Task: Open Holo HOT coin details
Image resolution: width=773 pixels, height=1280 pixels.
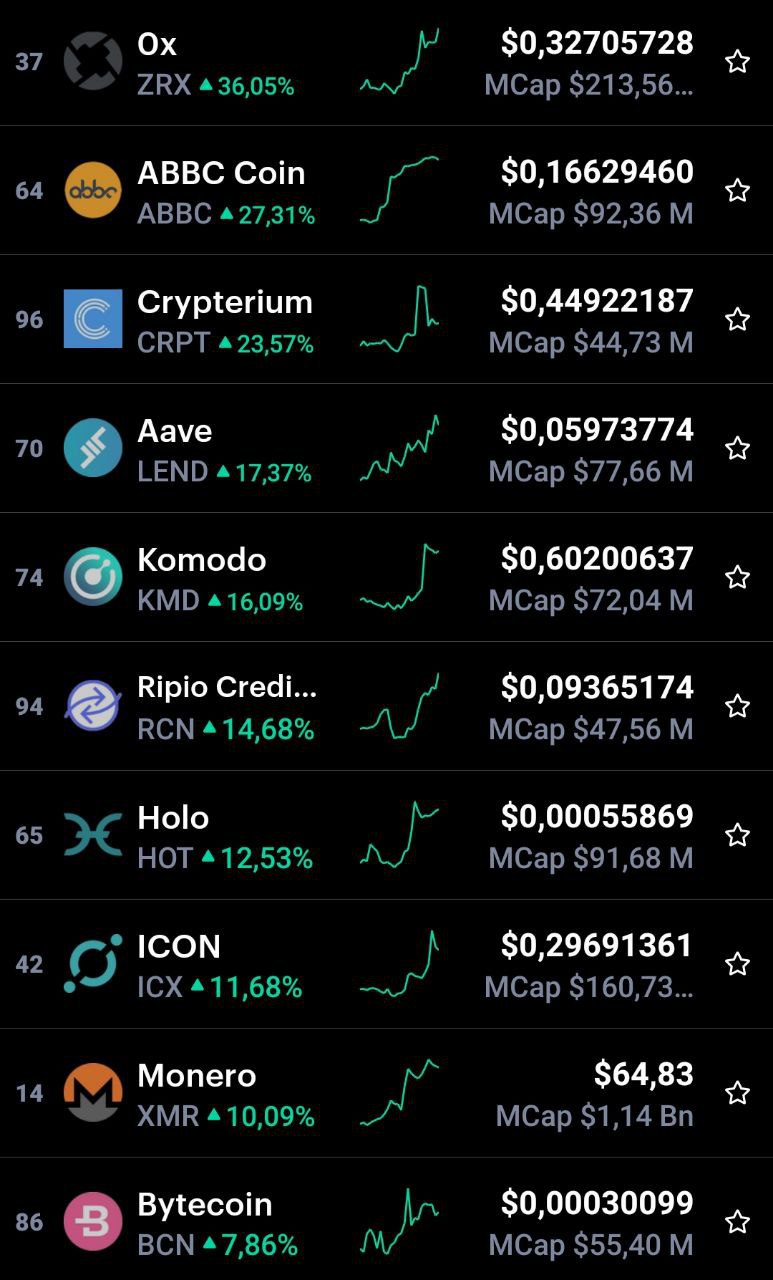Action: click(x=386, y=835)
